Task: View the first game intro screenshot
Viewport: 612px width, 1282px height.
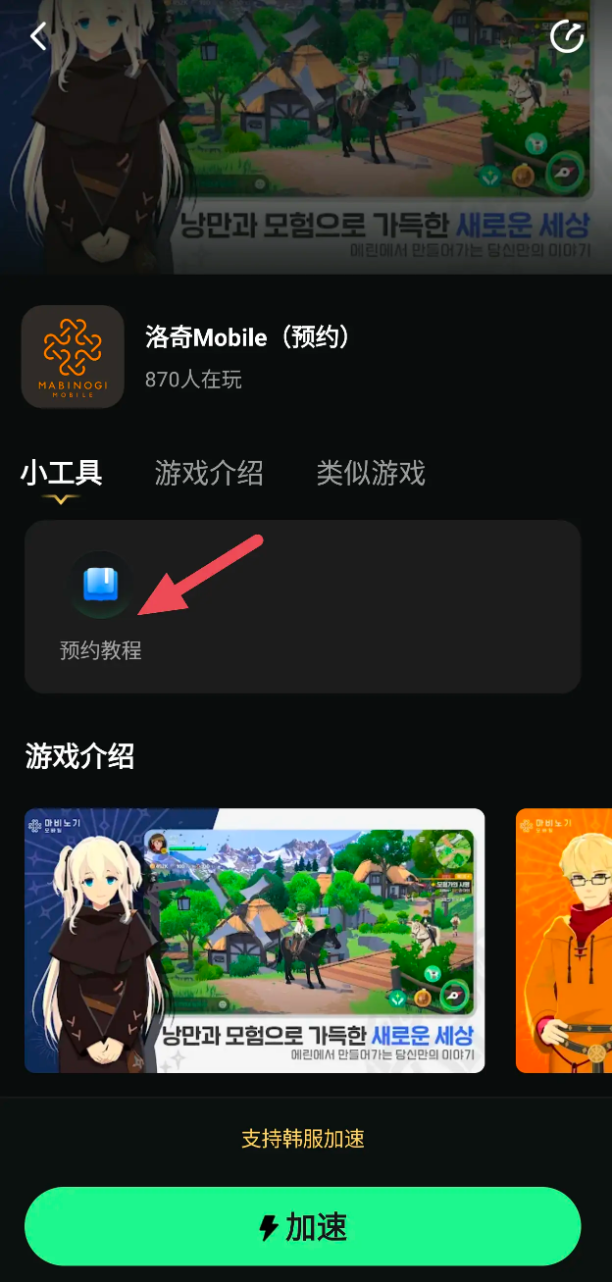Action: coord(254,940)
